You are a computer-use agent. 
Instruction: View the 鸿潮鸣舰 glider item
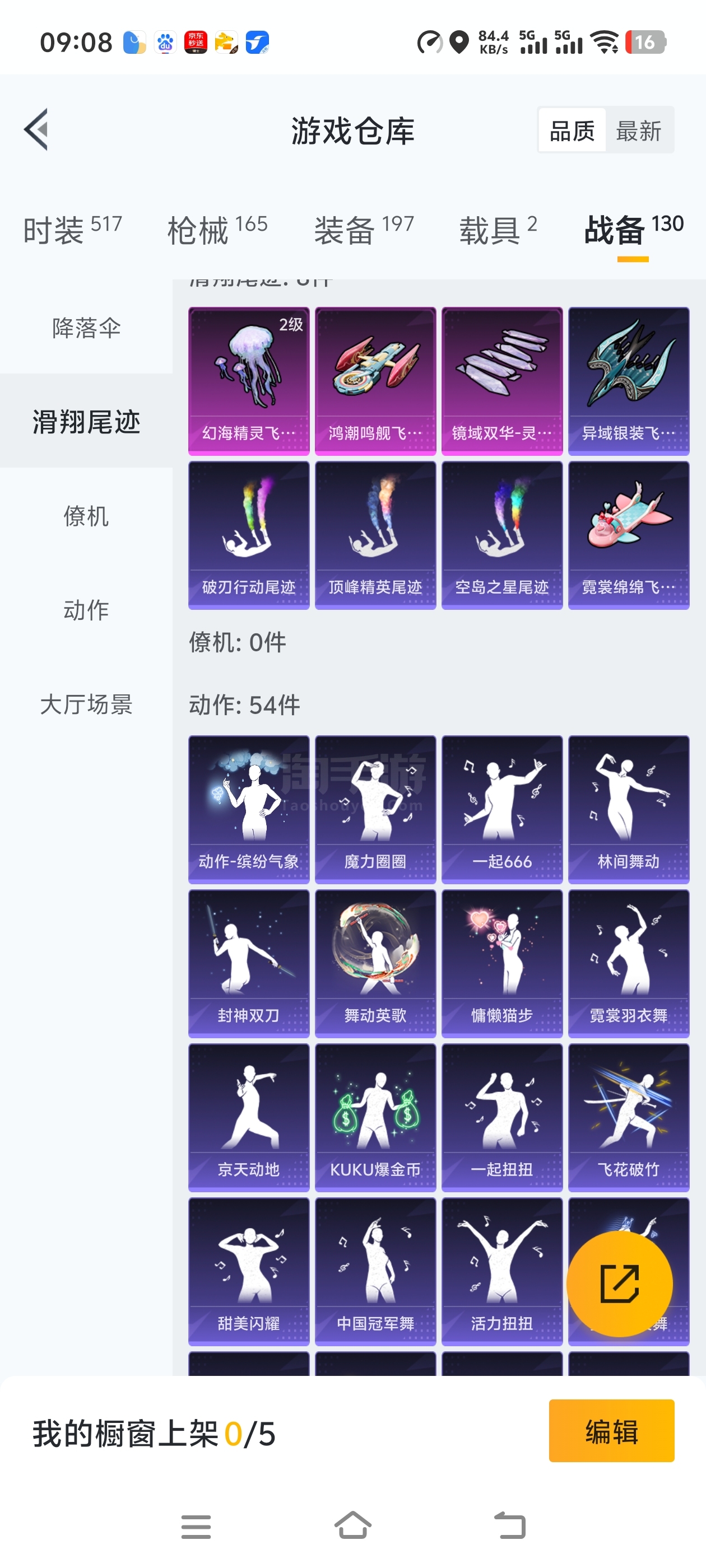coord(375,381)
